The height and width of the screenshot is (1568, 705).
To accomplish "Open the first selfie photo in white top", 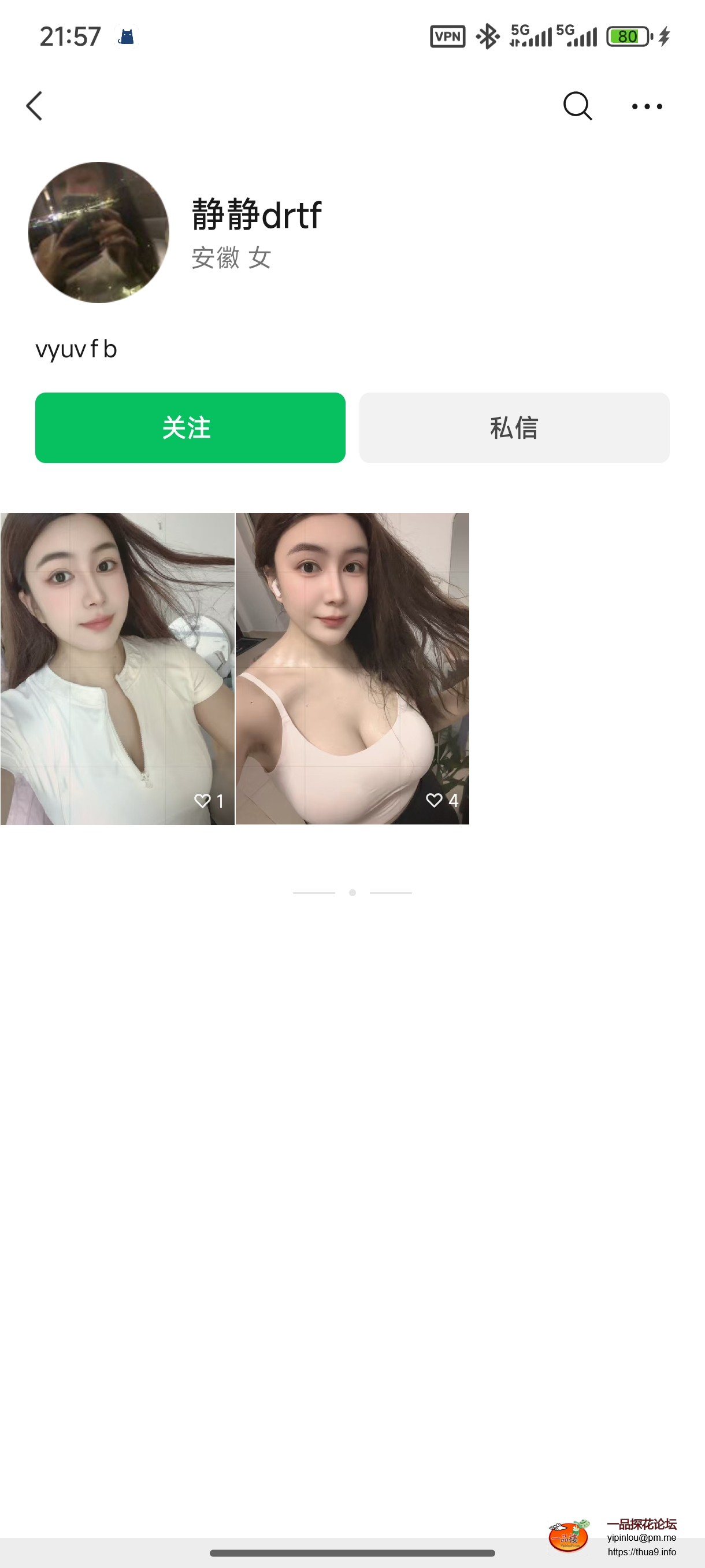I will click(117, 670).
